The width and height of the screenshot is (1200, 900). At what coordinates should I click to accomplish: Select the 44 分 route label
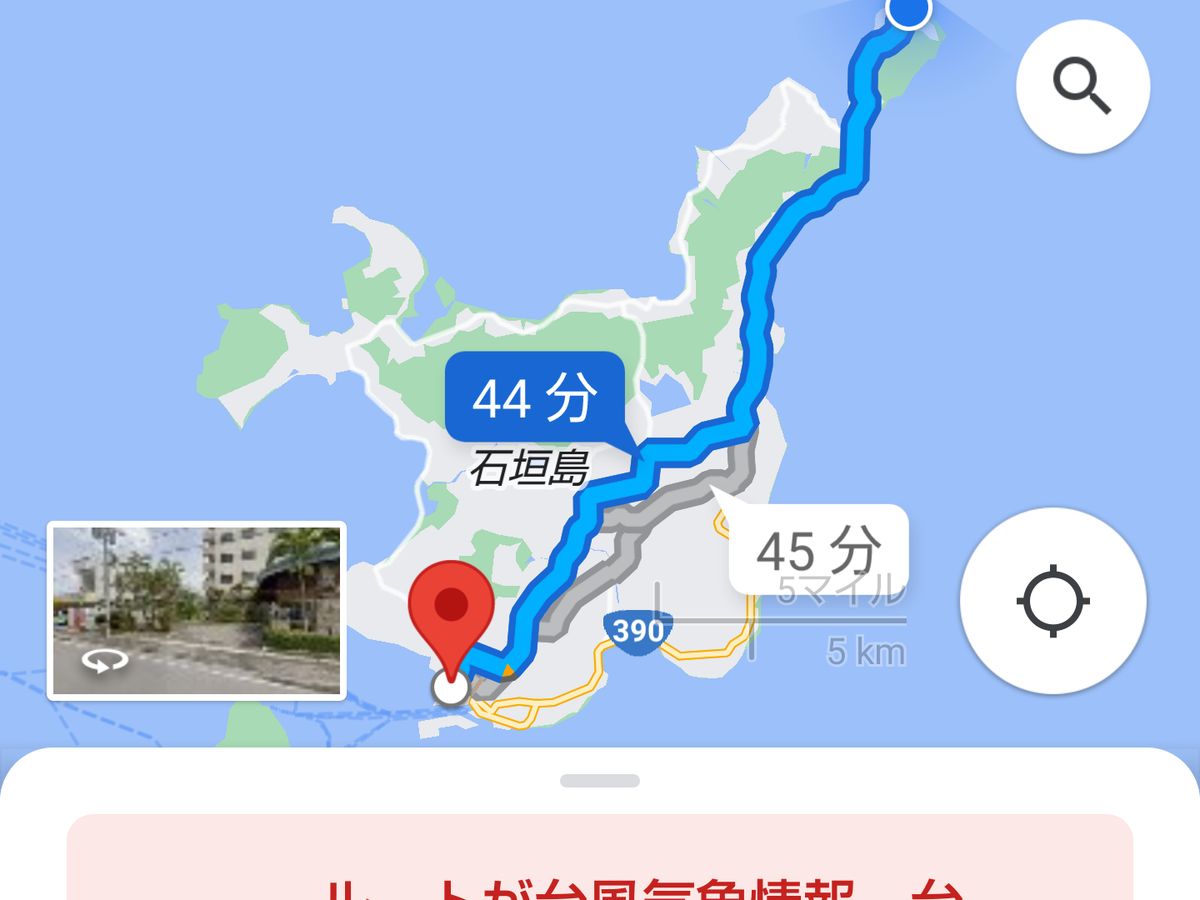pyautogui.click(x=534, y=398)
